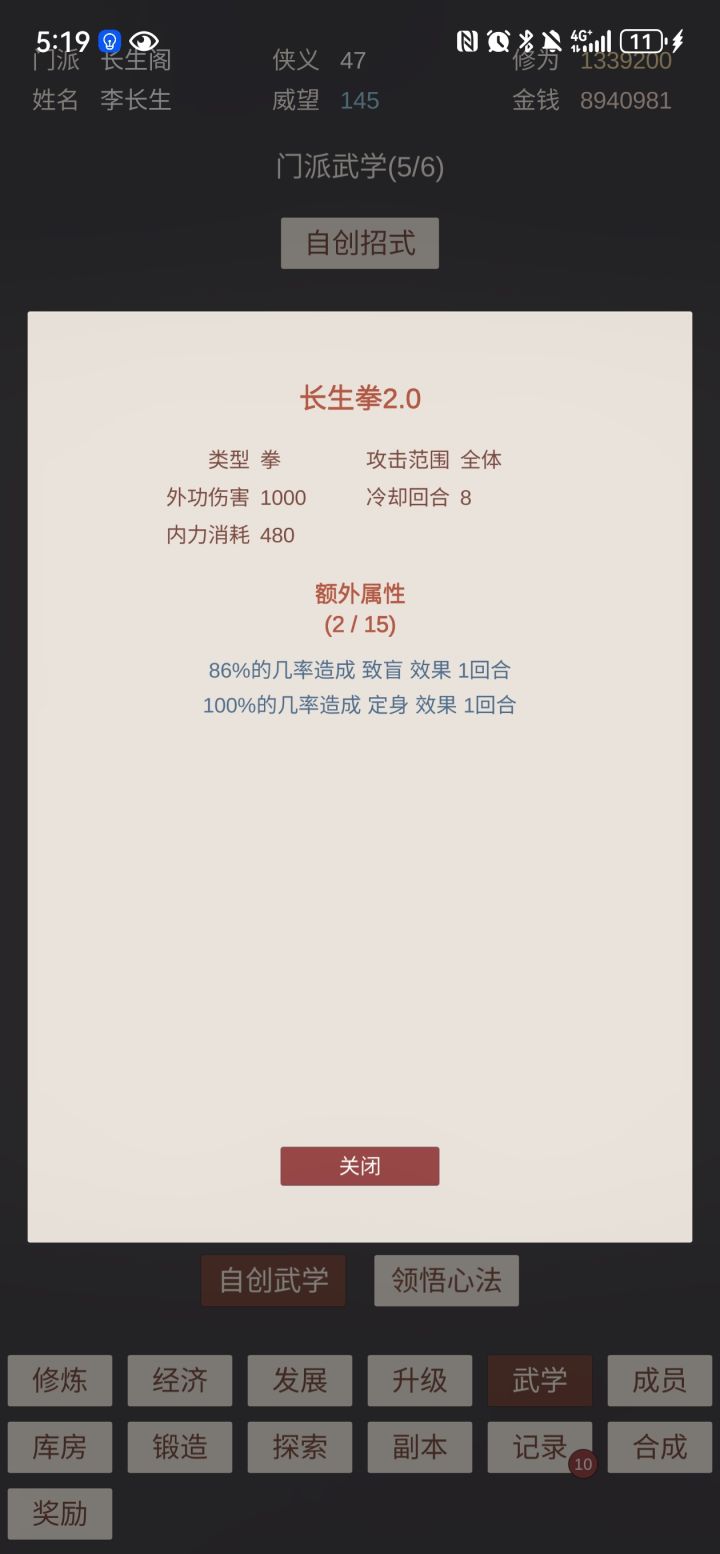
Task: Open the 自创武学 panel
Action: pos(273,1280)
